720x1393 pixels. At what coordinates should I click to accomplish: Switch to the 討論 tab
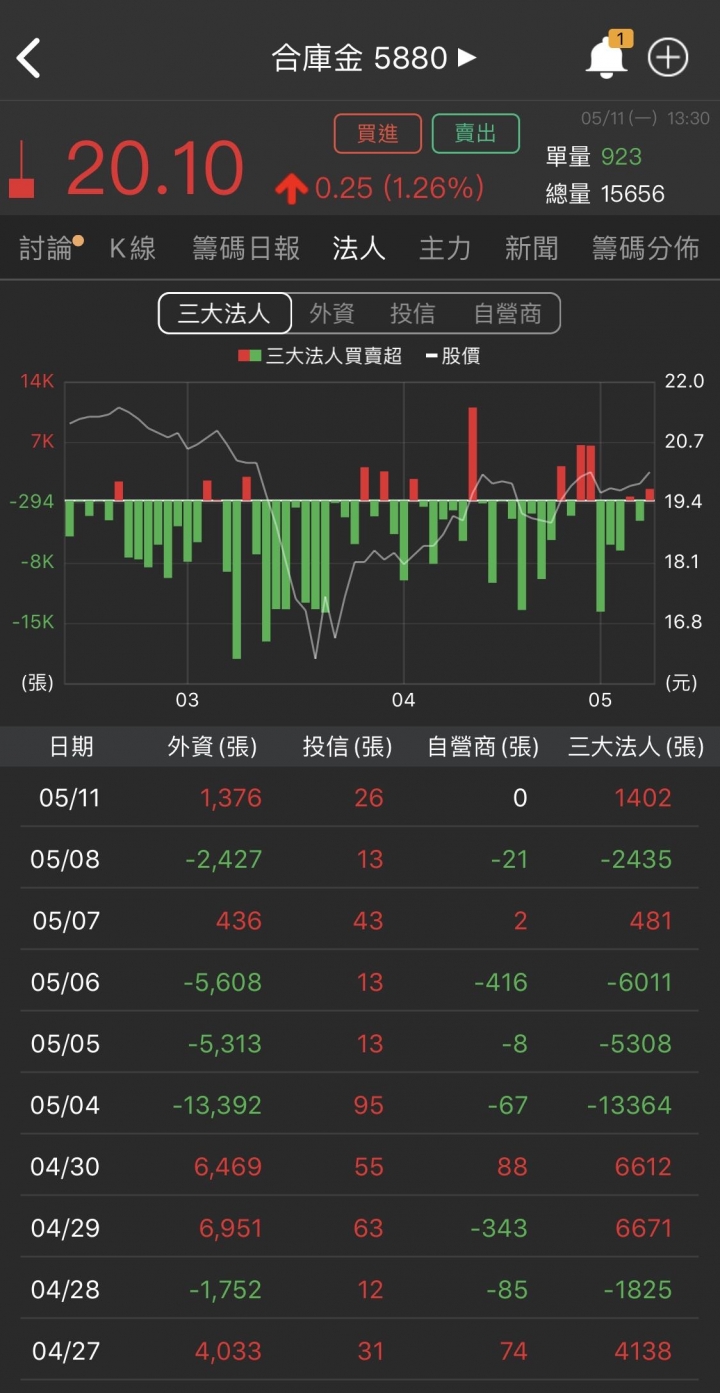tap(46, 248)
